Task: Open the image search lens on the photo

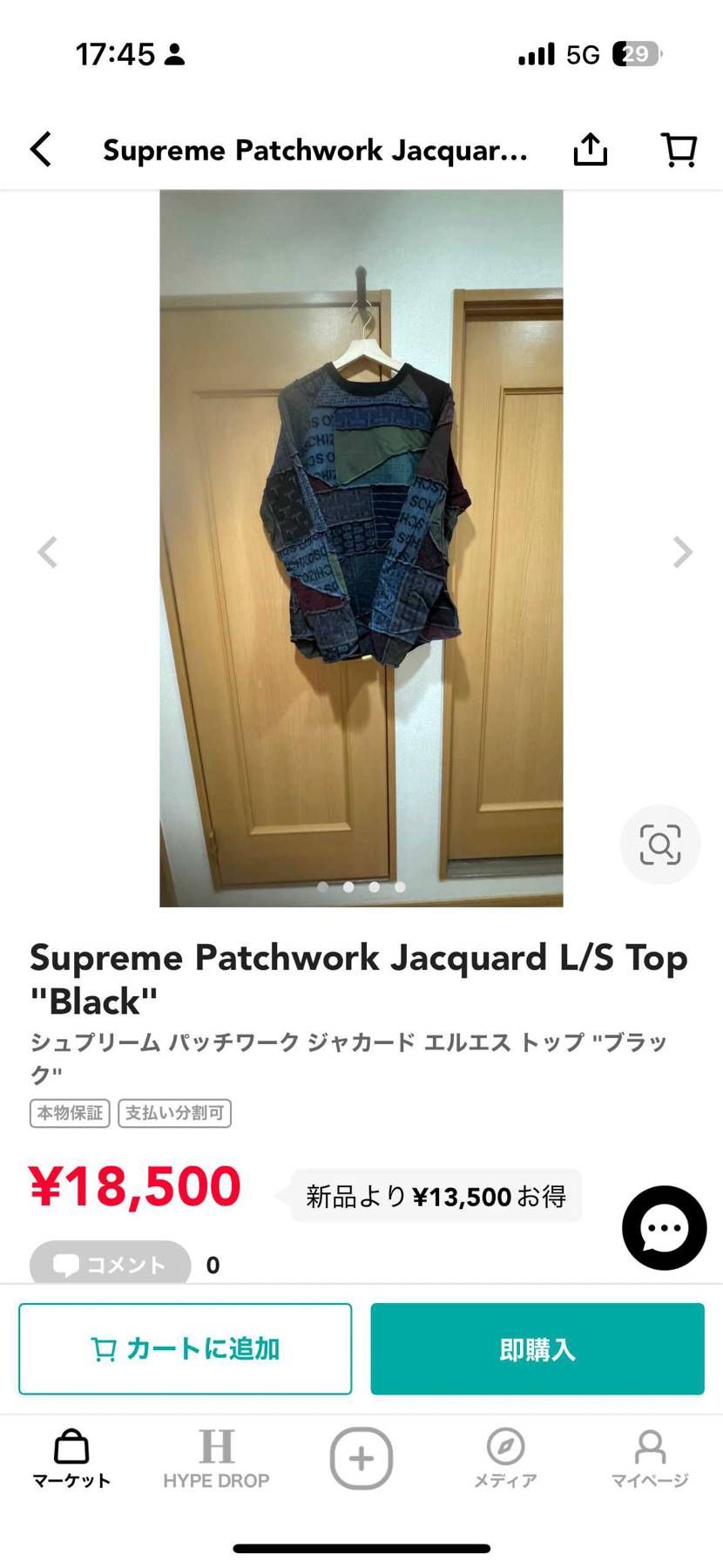Action: point(660,844)
